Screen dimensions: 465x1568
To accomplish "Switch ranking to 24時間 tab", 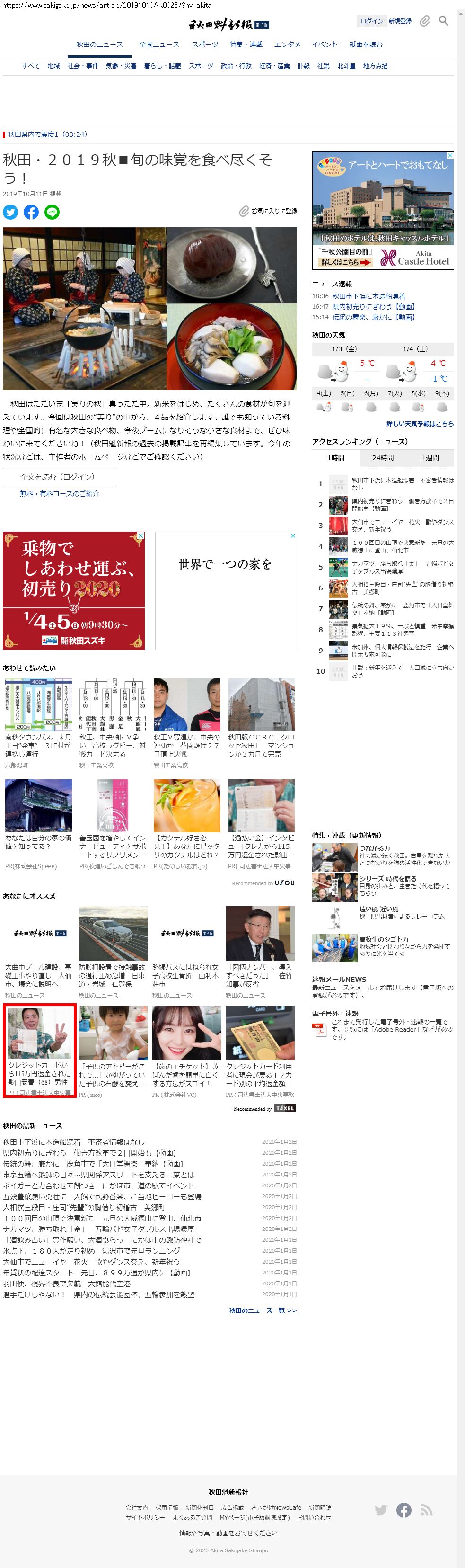I will (382, 458).
